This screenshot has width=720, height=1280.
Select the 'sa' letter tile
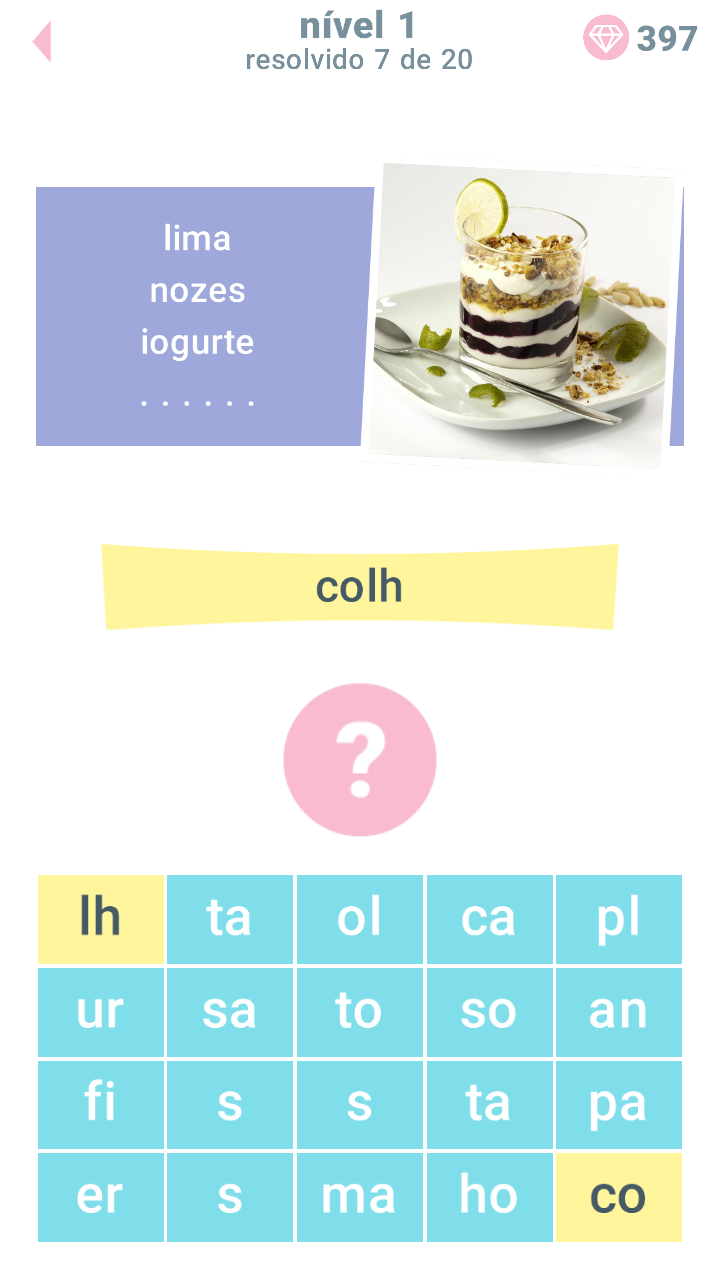pos(229,1012)
